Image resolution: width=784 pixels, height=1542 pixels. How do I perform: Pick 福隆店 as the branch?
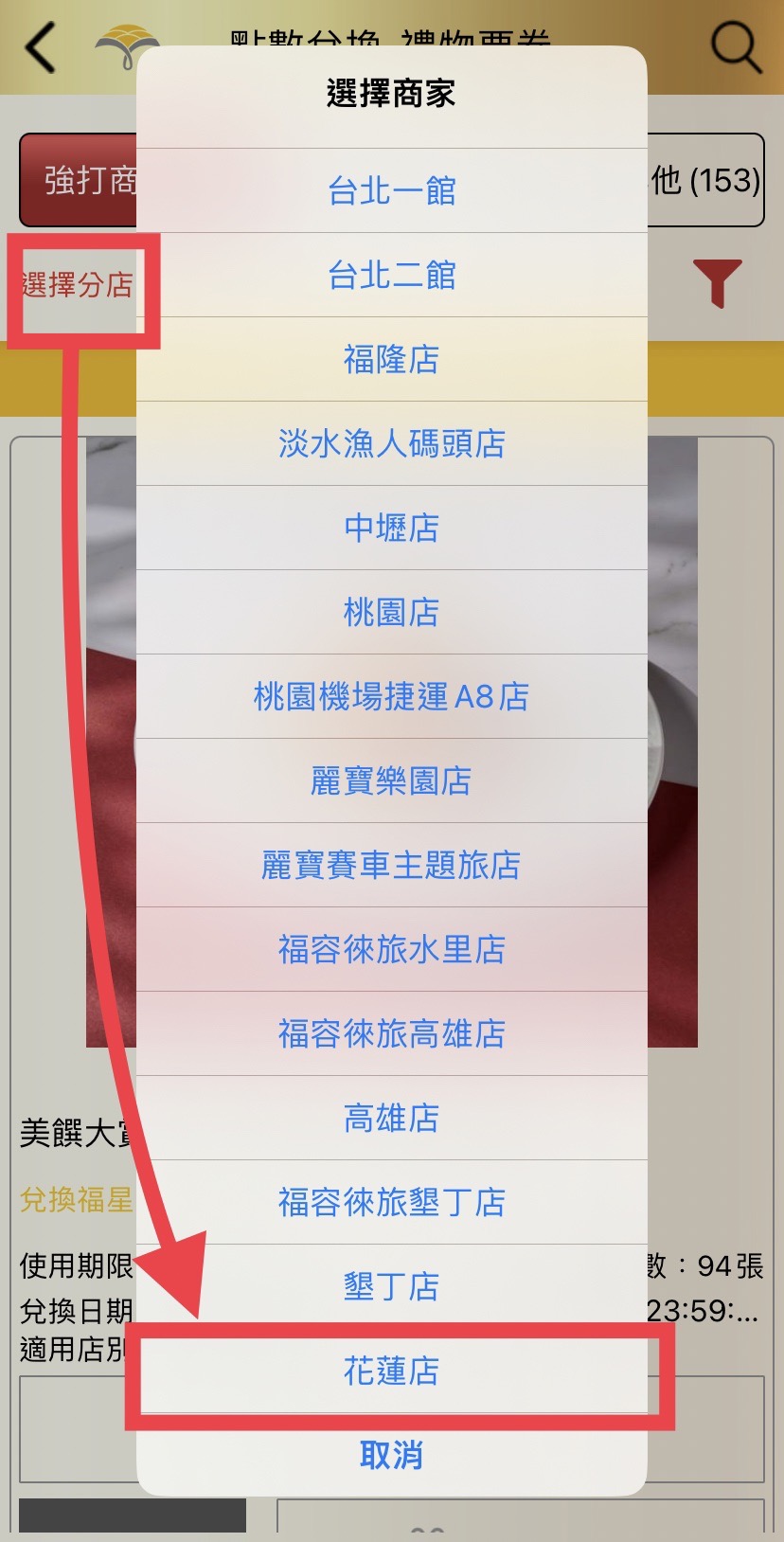[x=391, y=359]
